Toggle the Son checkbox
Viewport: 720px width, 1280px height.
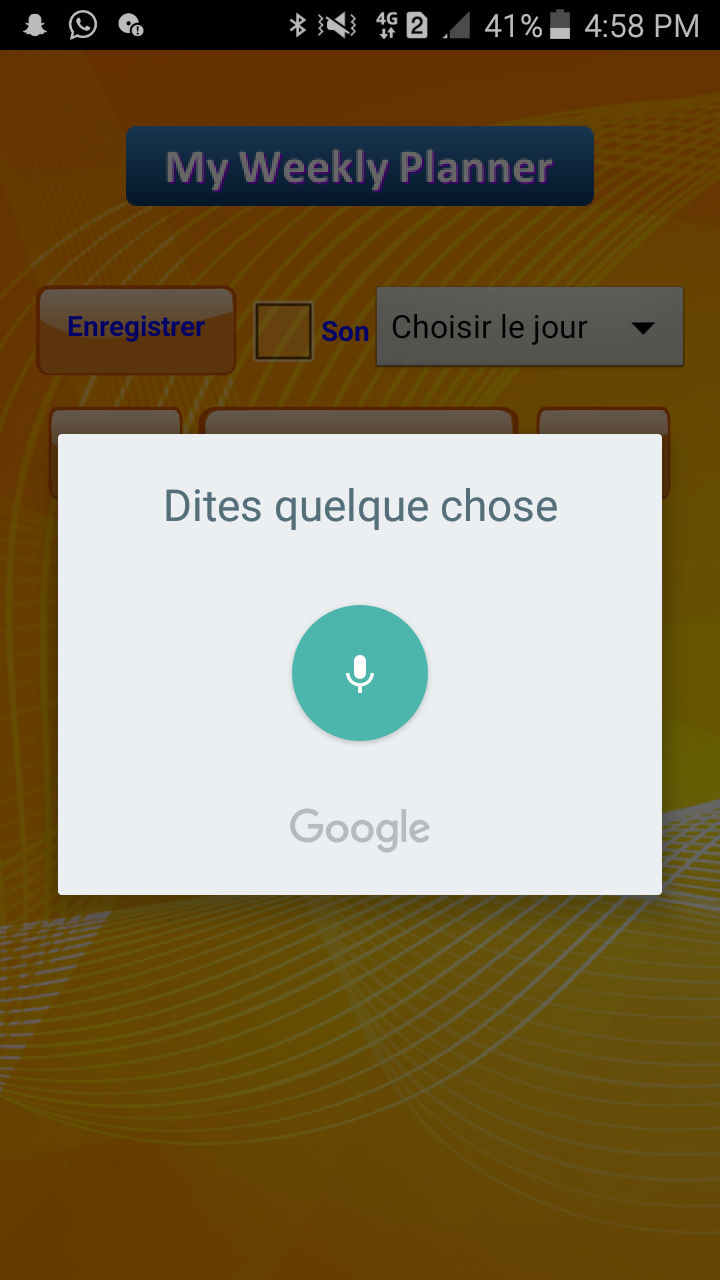click(284, 331)
